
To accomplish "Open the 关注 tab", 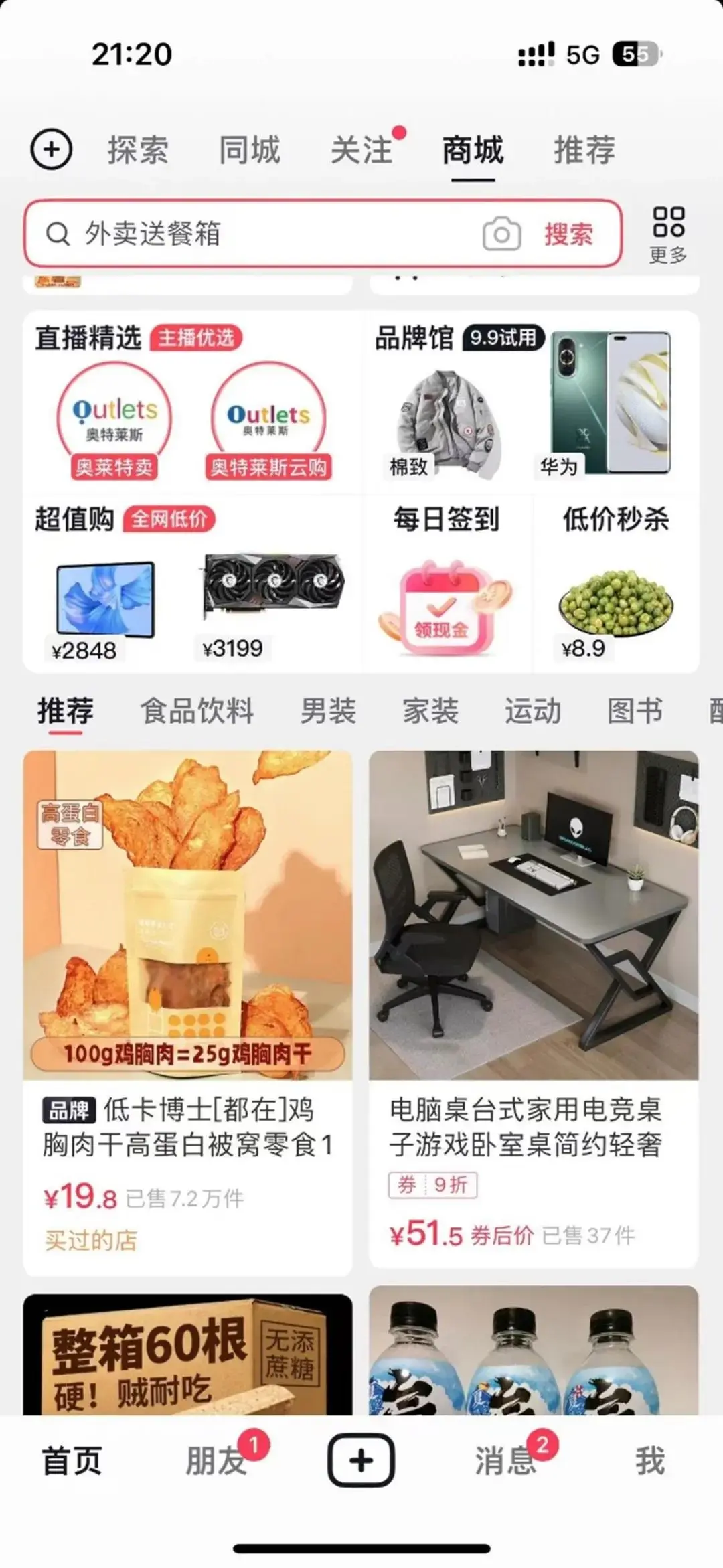I will point(361,149).
